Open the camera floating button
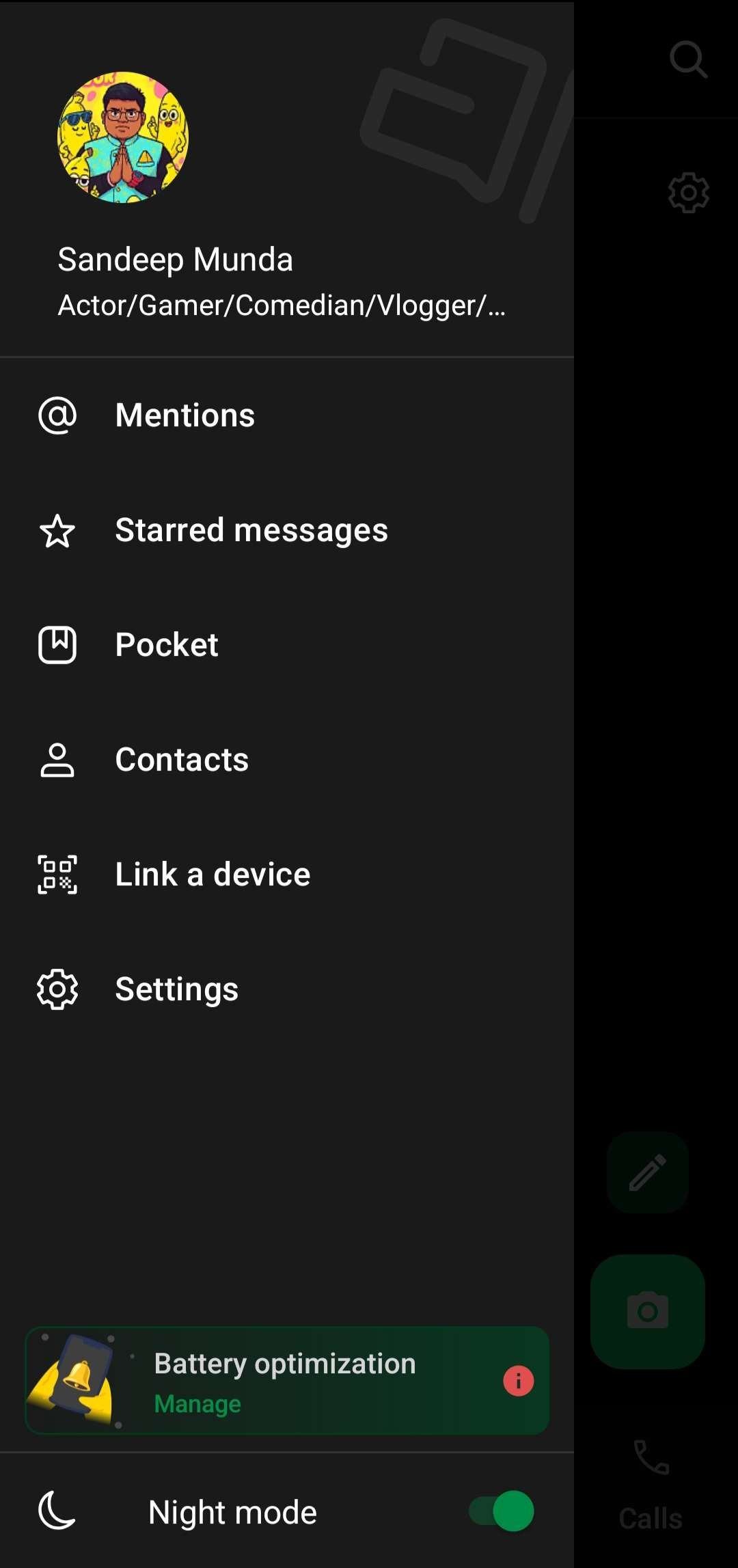Viewport: 738px width, 1568px height. click(x=647, y=1311)
